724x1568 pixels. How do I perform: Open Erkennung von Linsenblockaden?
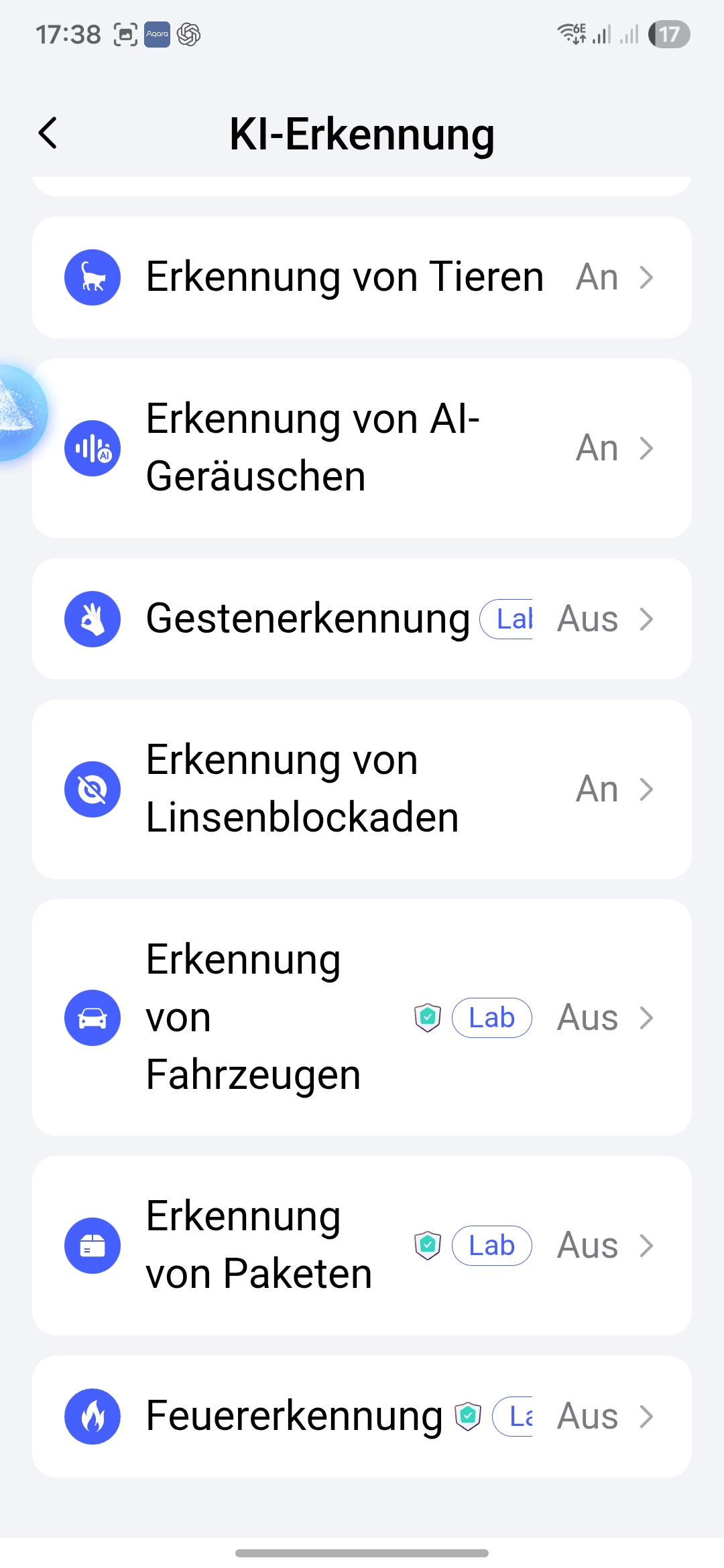(362, 789)
